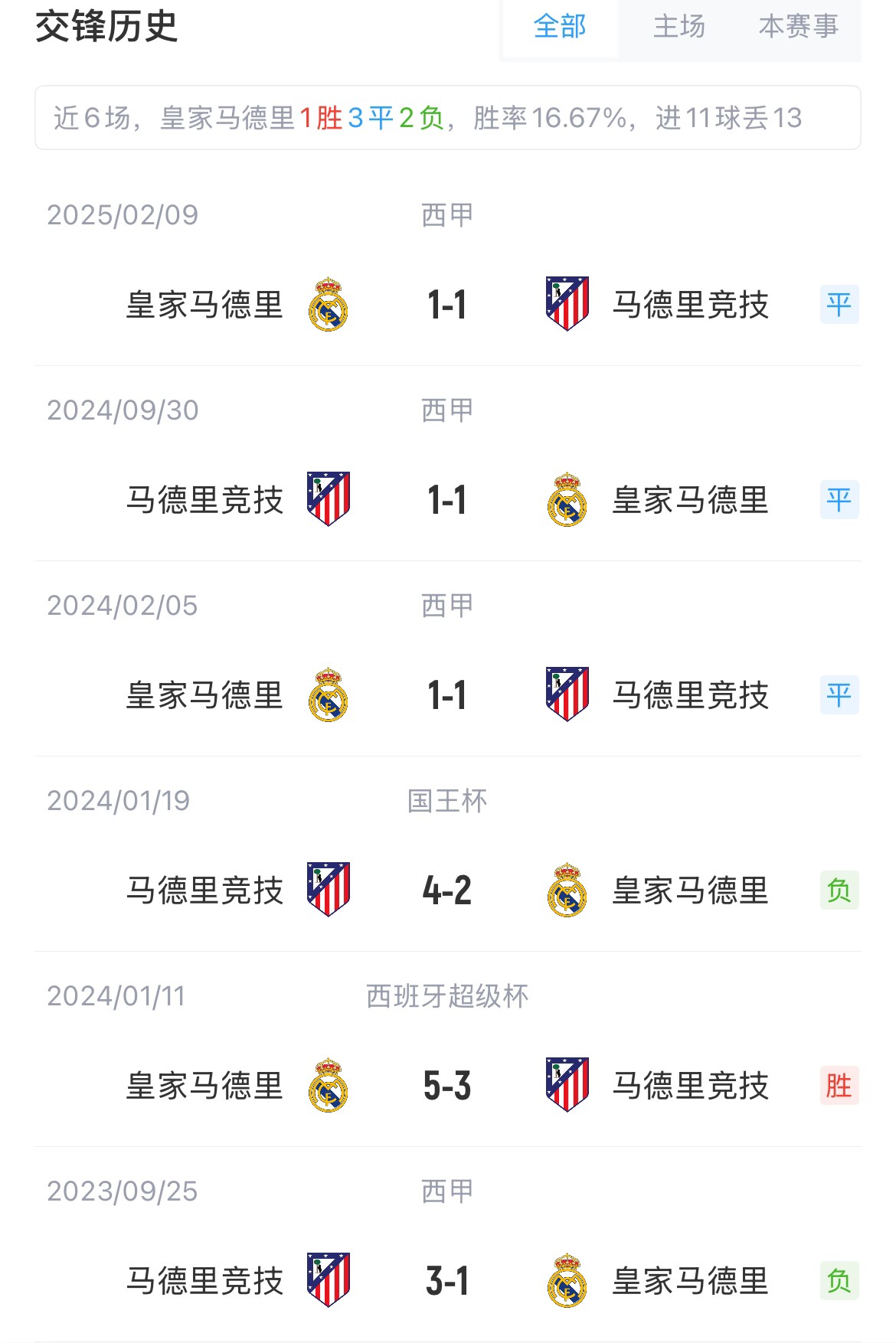Open the 2024/02/05 西甲 match

tap(447, 695)
